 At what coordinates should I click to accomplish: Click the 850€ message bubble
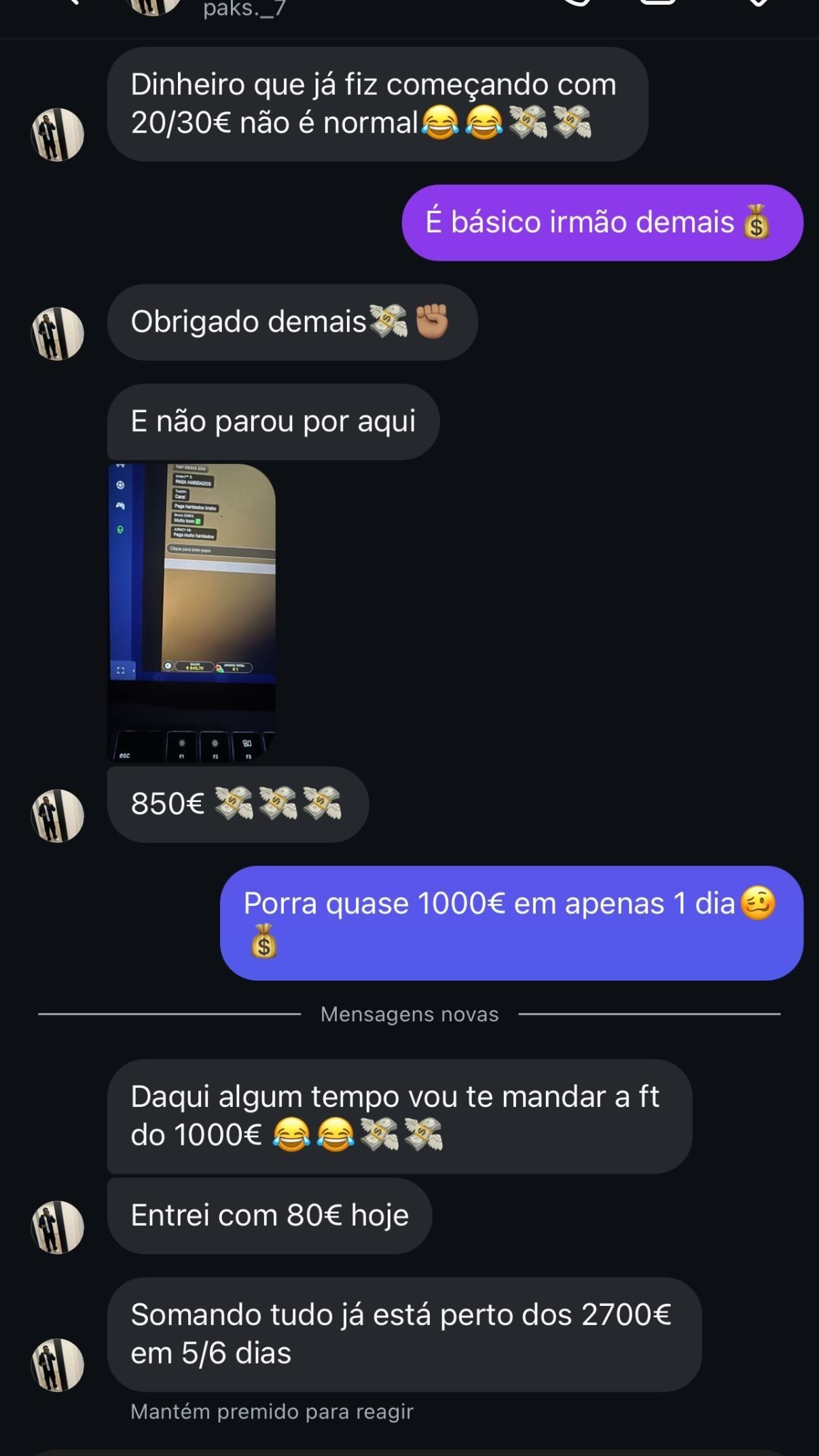pos(238,804)
